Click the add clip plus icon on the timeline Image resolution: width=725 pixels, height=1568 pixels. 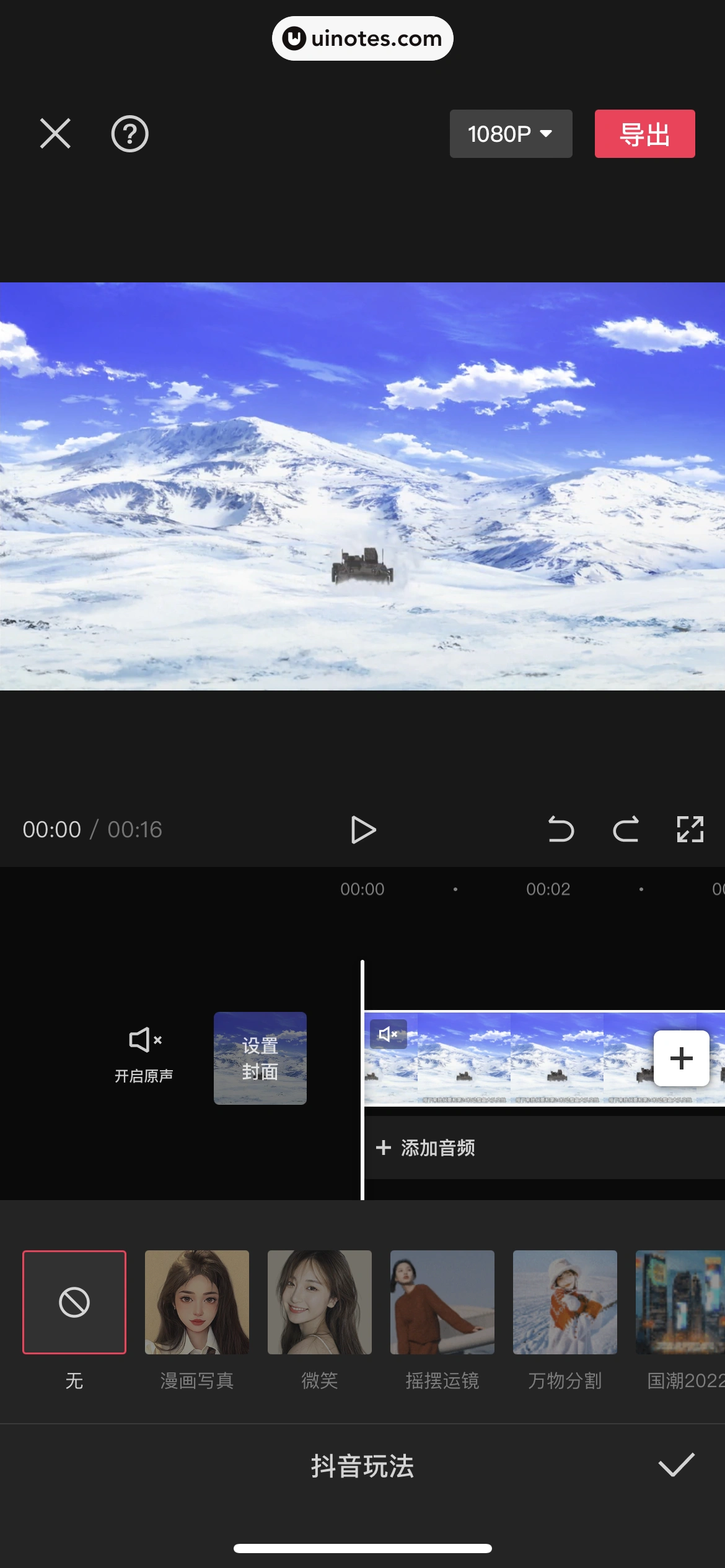[680, 1058]
